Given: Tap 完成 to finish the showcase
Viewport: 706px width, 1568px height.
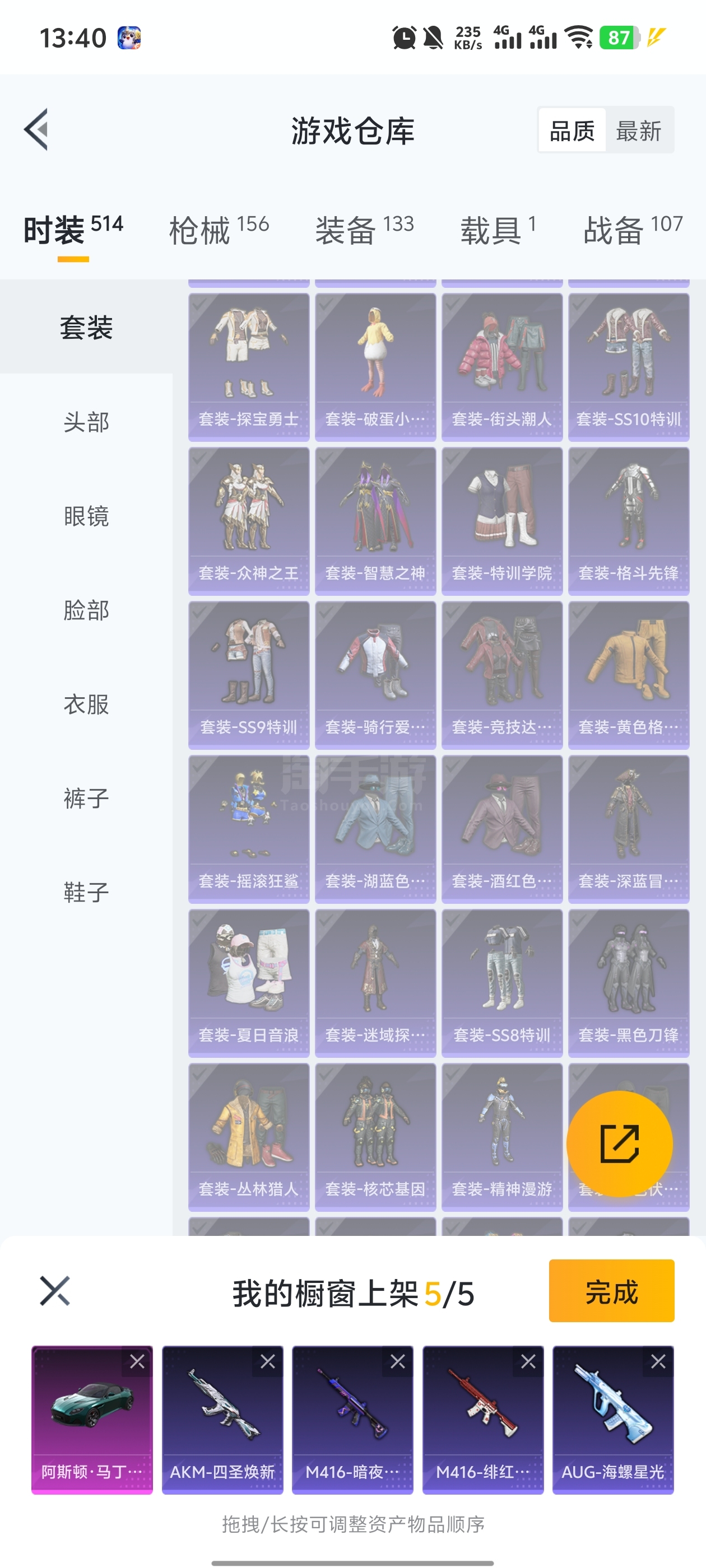Looking at the screenshot, I should pos(611,1290).
